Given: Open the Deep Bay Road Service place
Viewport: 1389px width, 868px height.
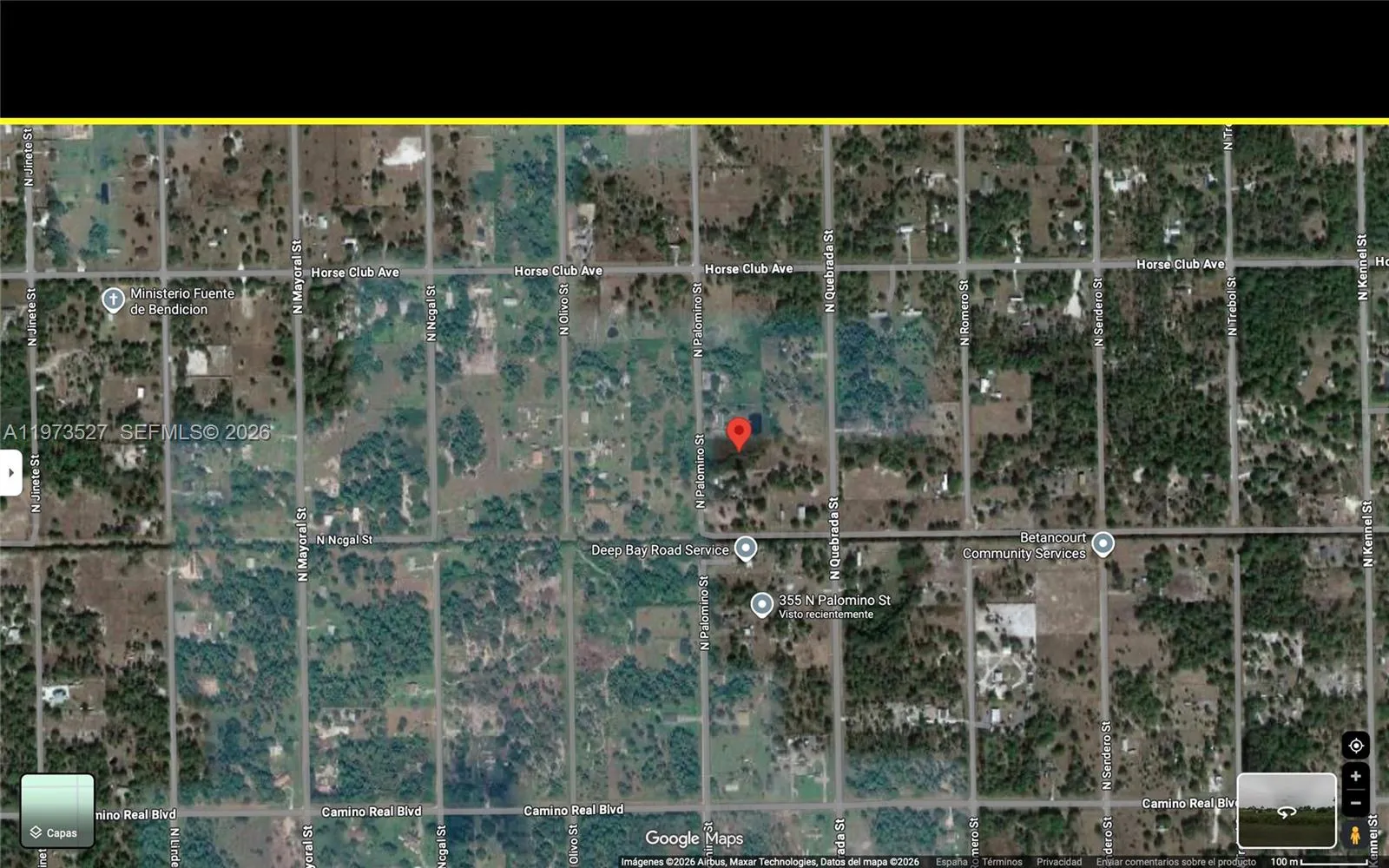Looking at the screenshot, I should click(745, 549).
